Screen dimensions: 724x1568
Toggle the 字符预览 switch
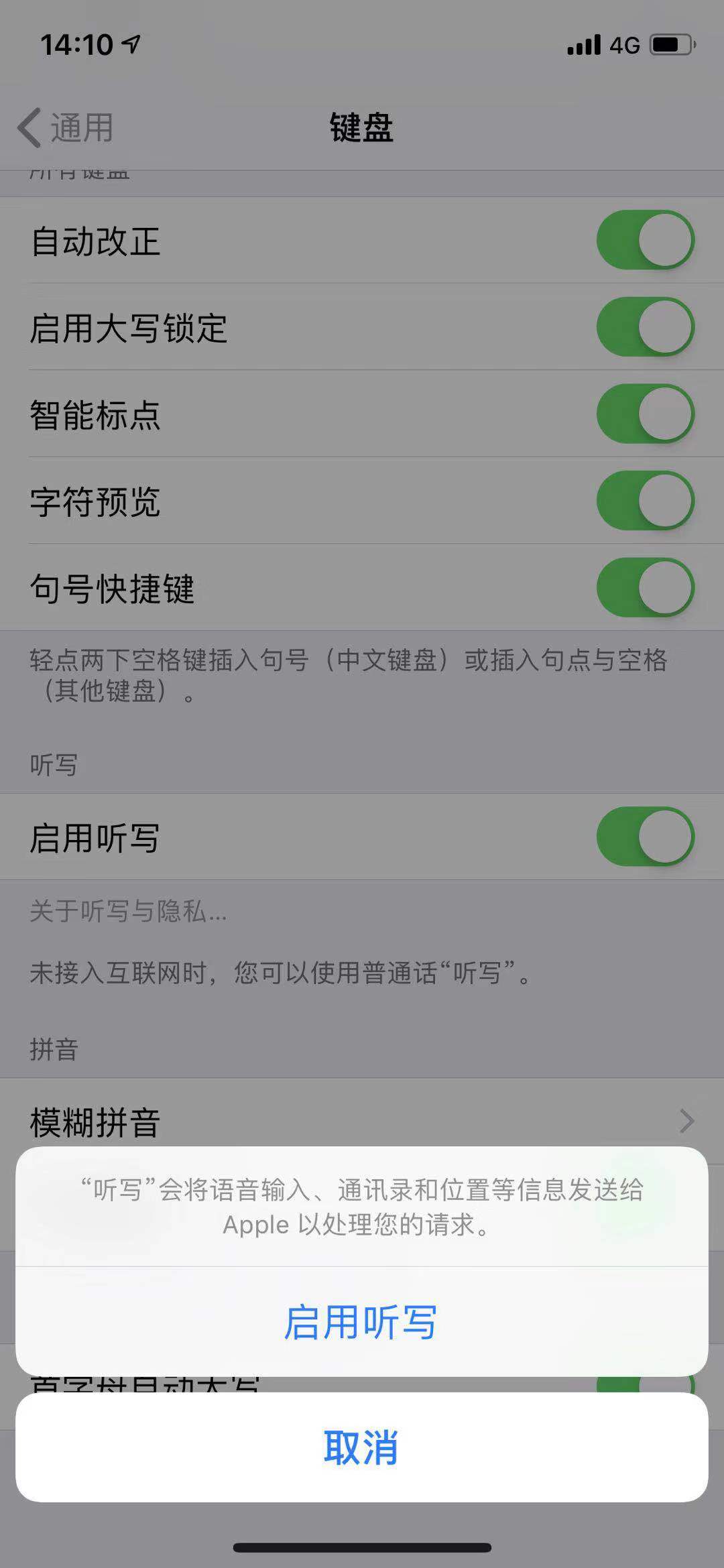pyautogui.click(x=645, y=501)
